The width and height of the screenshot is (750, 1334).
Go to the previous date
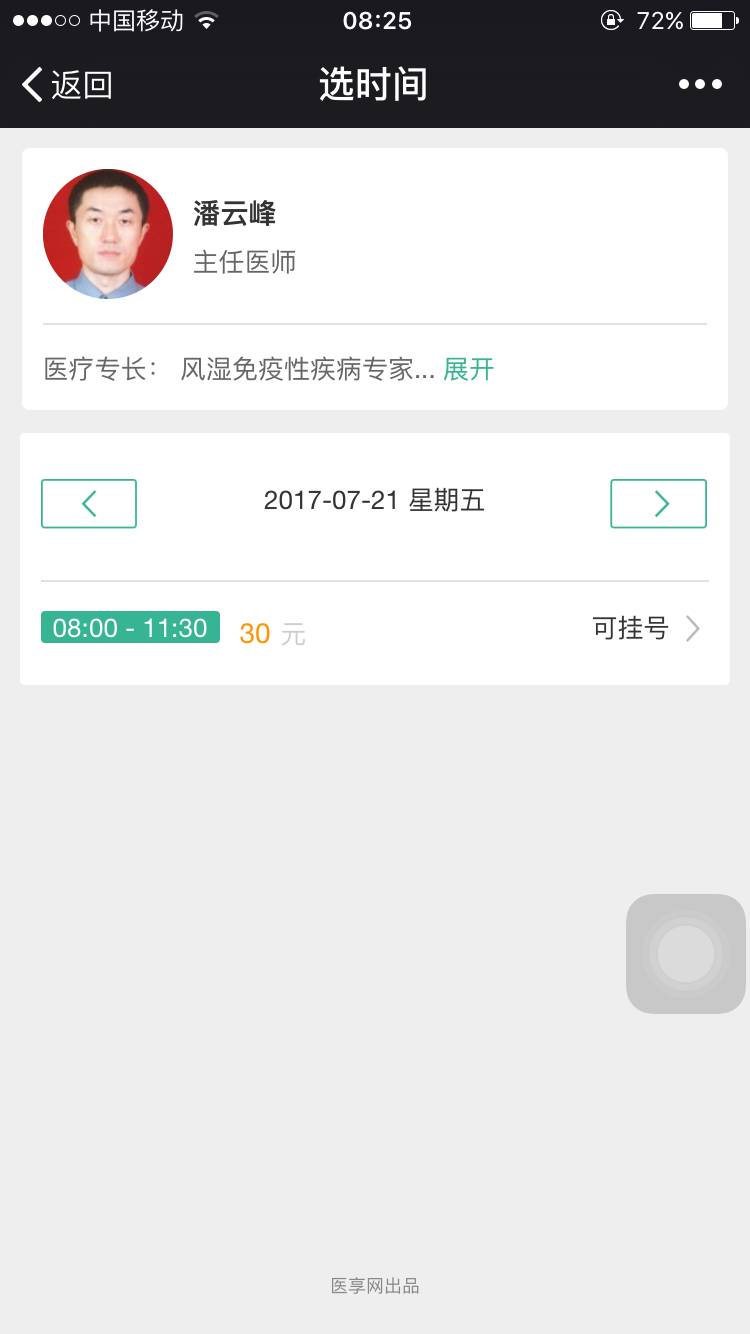point(89,504)
